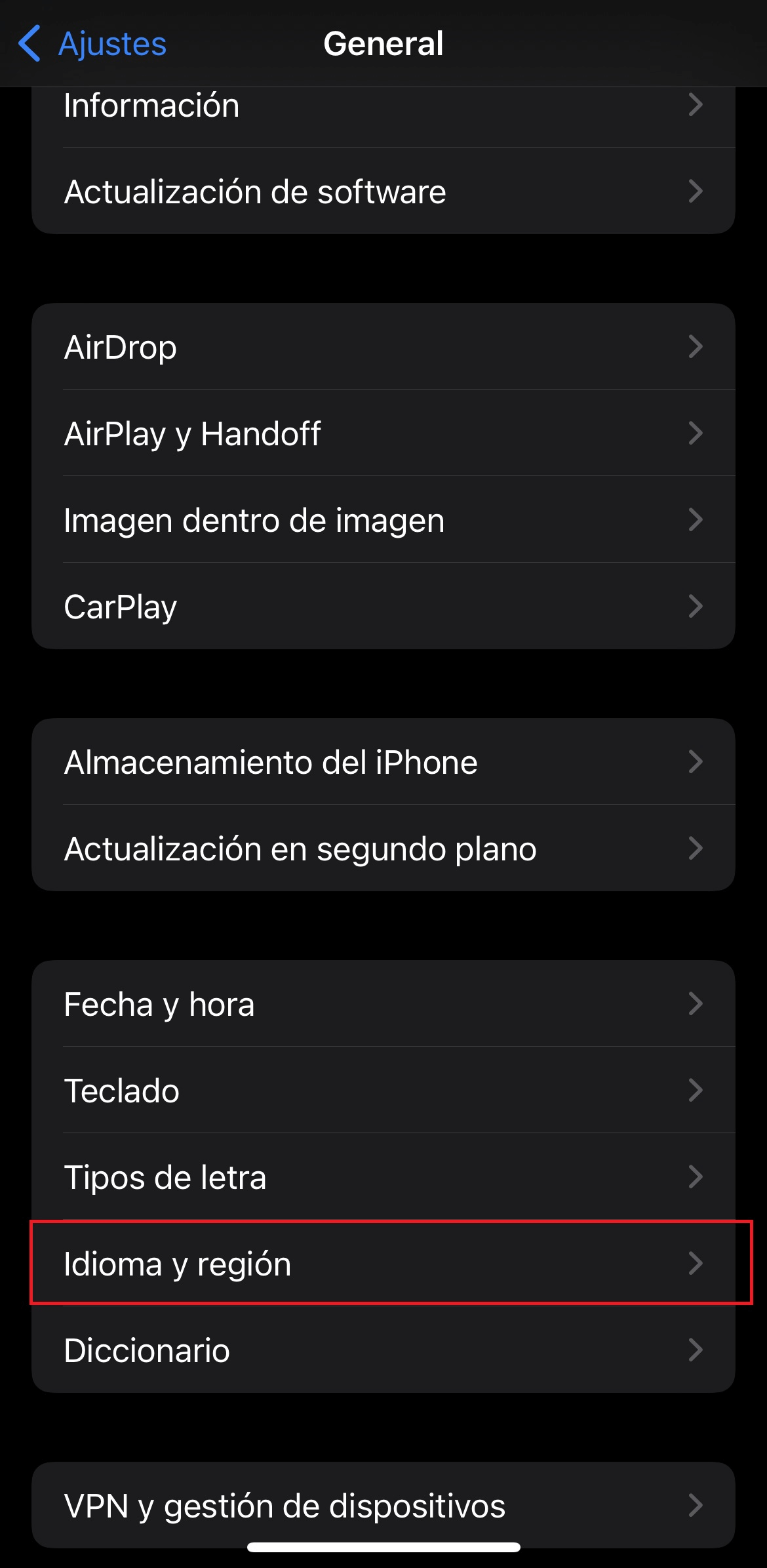The width and height of the screenshot is (767, 1568).
Task: Select AirPlay y Handoff
Action: 383,433
